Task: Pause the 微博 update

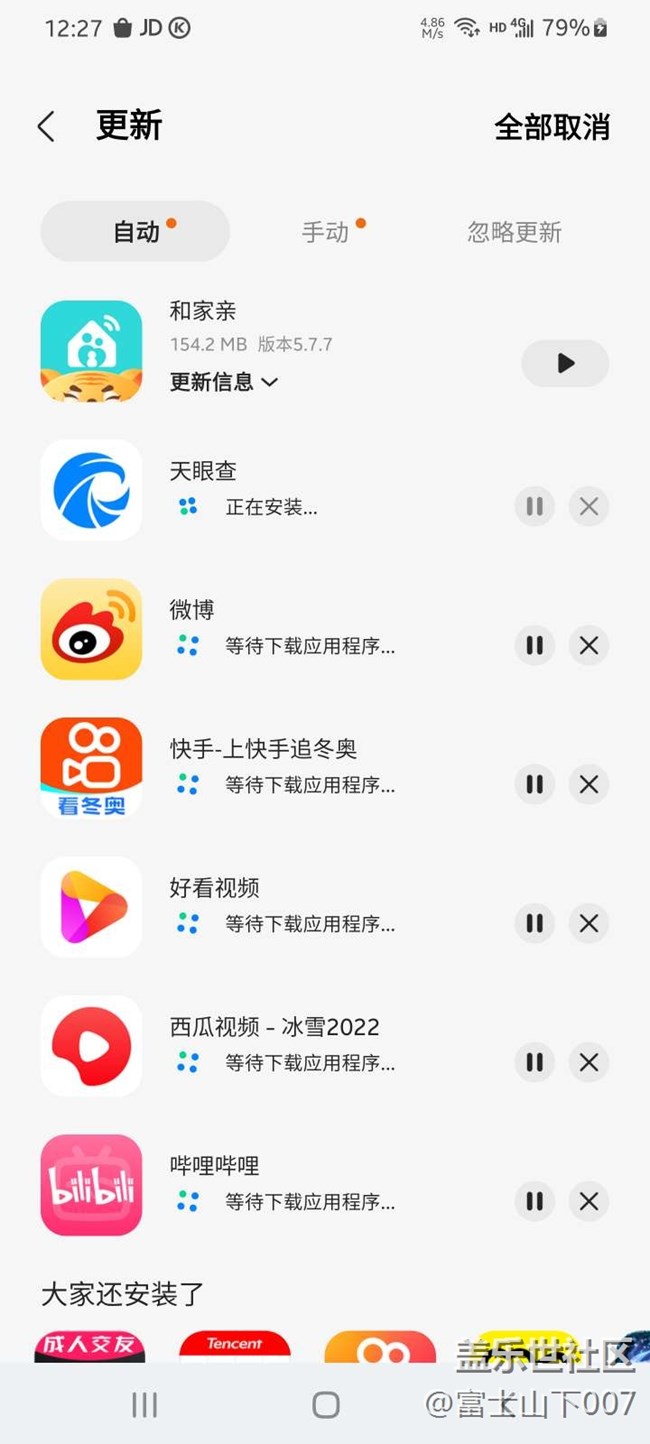Action: pos(535,645)
